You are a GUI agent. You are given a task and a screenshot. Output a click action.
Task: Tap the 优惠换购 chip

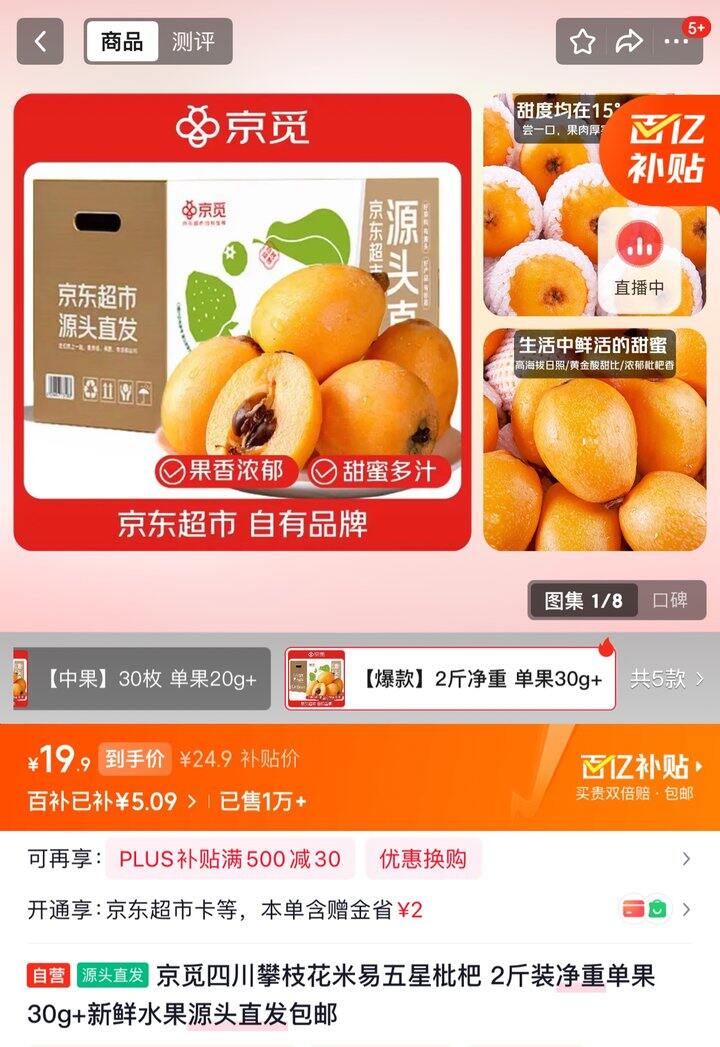point(423,859)
